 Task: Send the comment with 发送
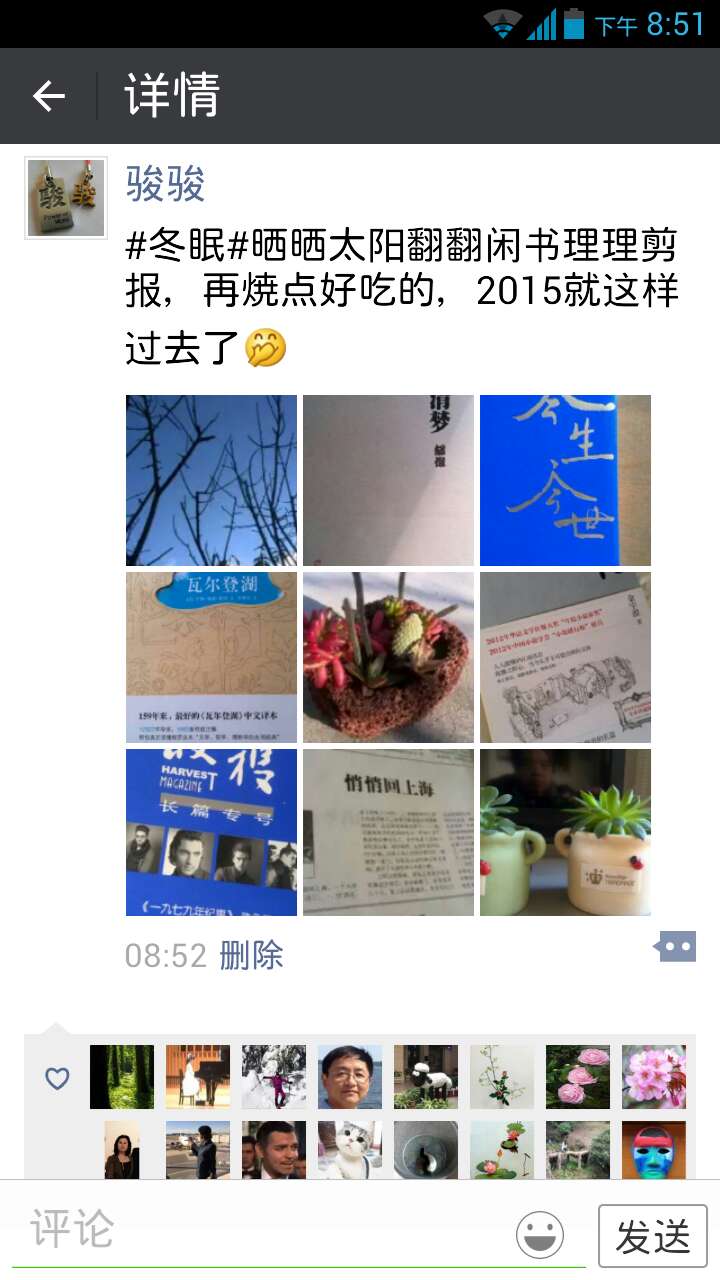click(652, 1236)
